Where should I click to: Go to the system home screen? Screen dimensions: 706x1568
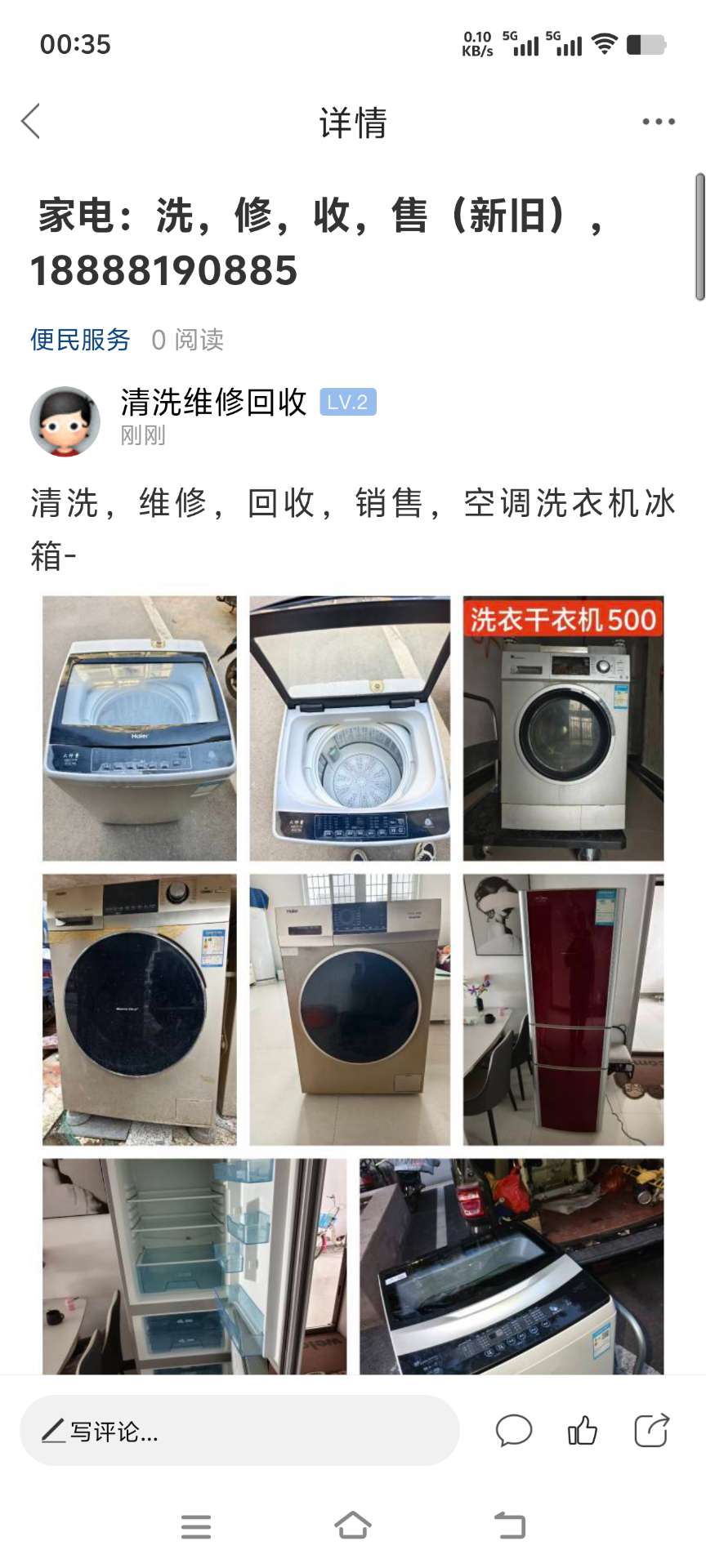point(353,1526)
